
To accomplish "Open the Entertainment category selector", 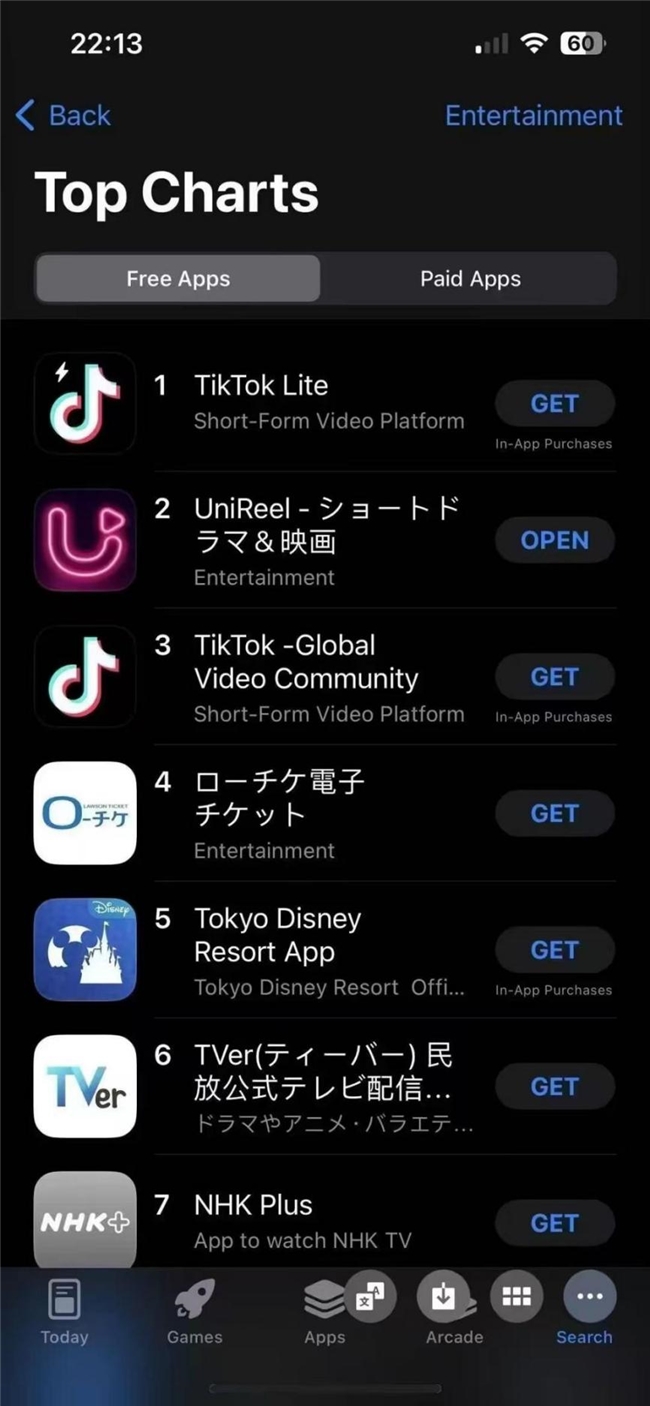I will coord(533,116).
